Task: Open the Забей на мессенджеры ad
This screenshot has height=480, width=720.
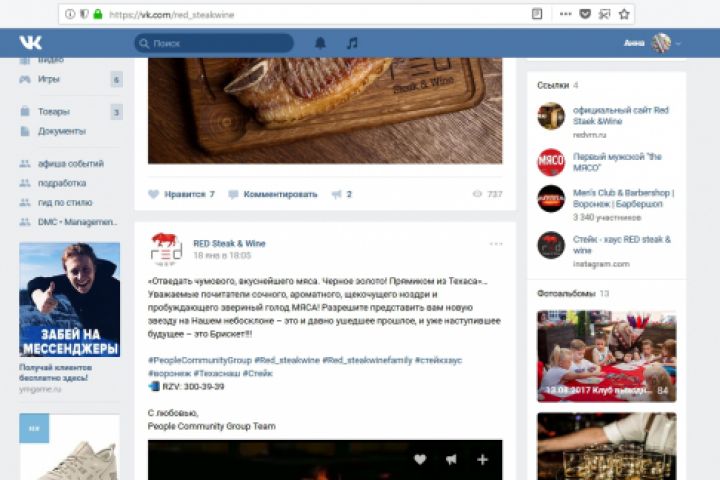Action: [x=69, y=300]
